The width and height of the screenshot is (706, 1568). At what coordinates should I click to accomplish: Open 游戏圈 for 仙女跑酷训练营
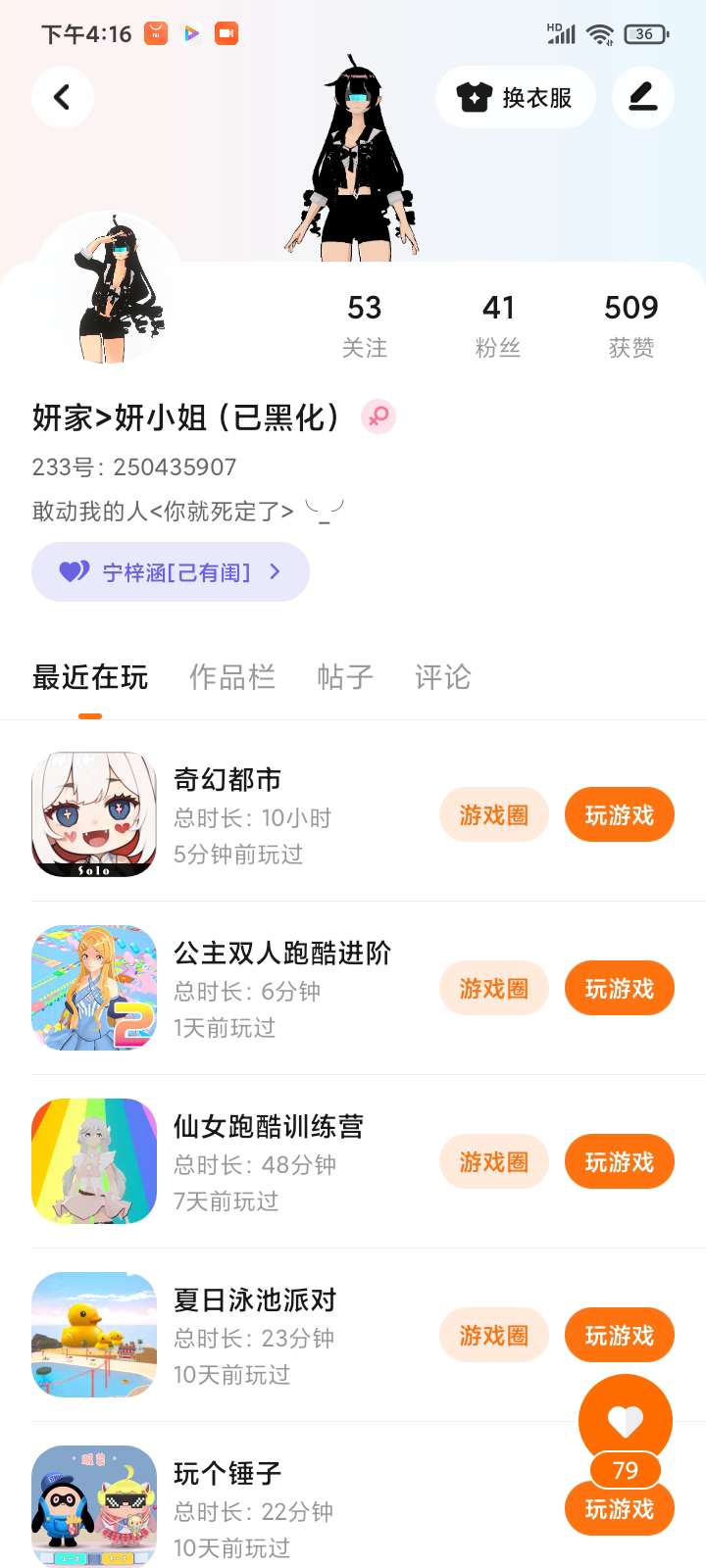[x=493, y=1161]
